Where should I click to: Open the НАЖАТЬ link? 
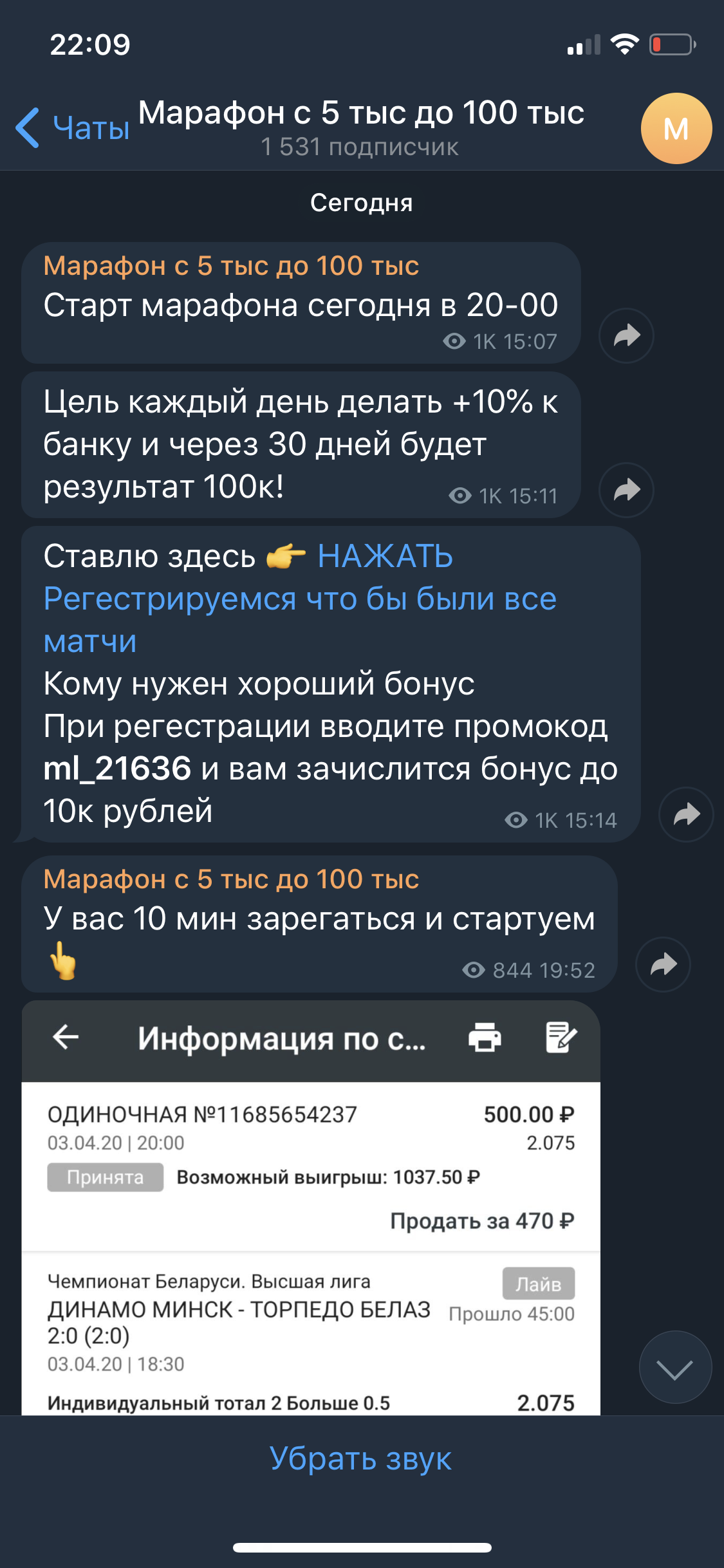[x=385, y=556]
